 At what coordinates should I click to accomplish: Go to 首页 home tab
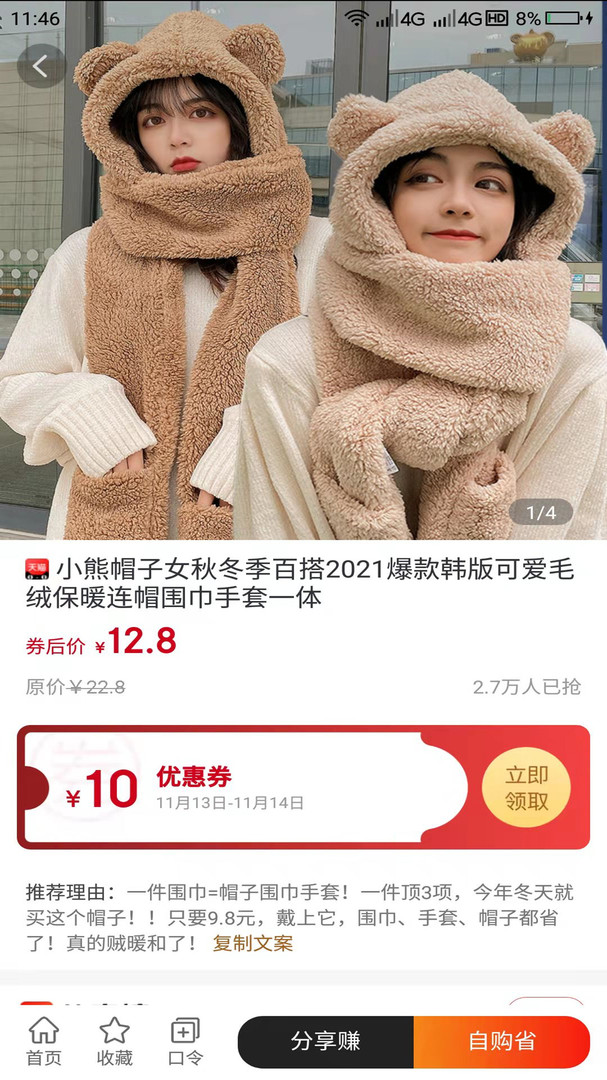(43, 1042)
